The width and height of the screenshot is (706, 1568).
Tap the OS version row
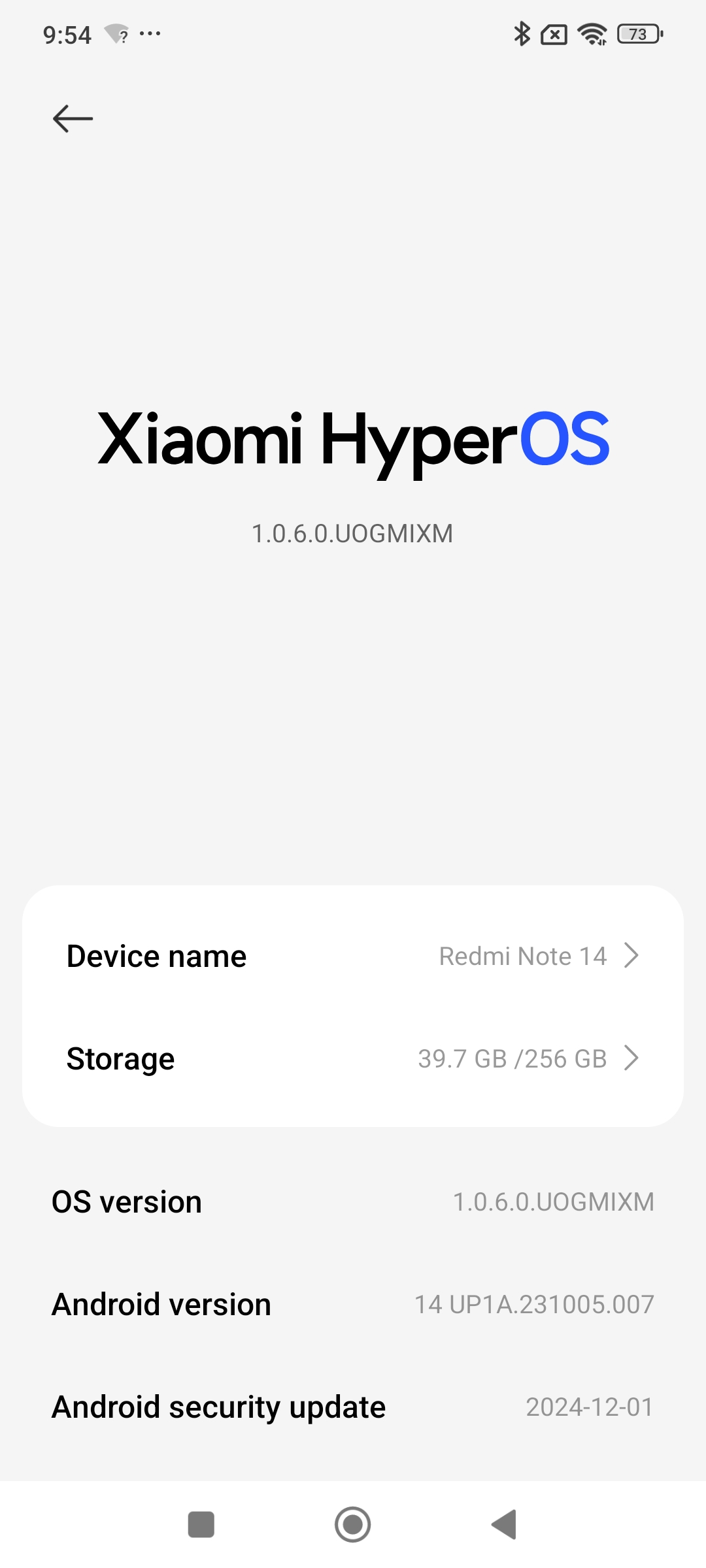[353, 1202]
